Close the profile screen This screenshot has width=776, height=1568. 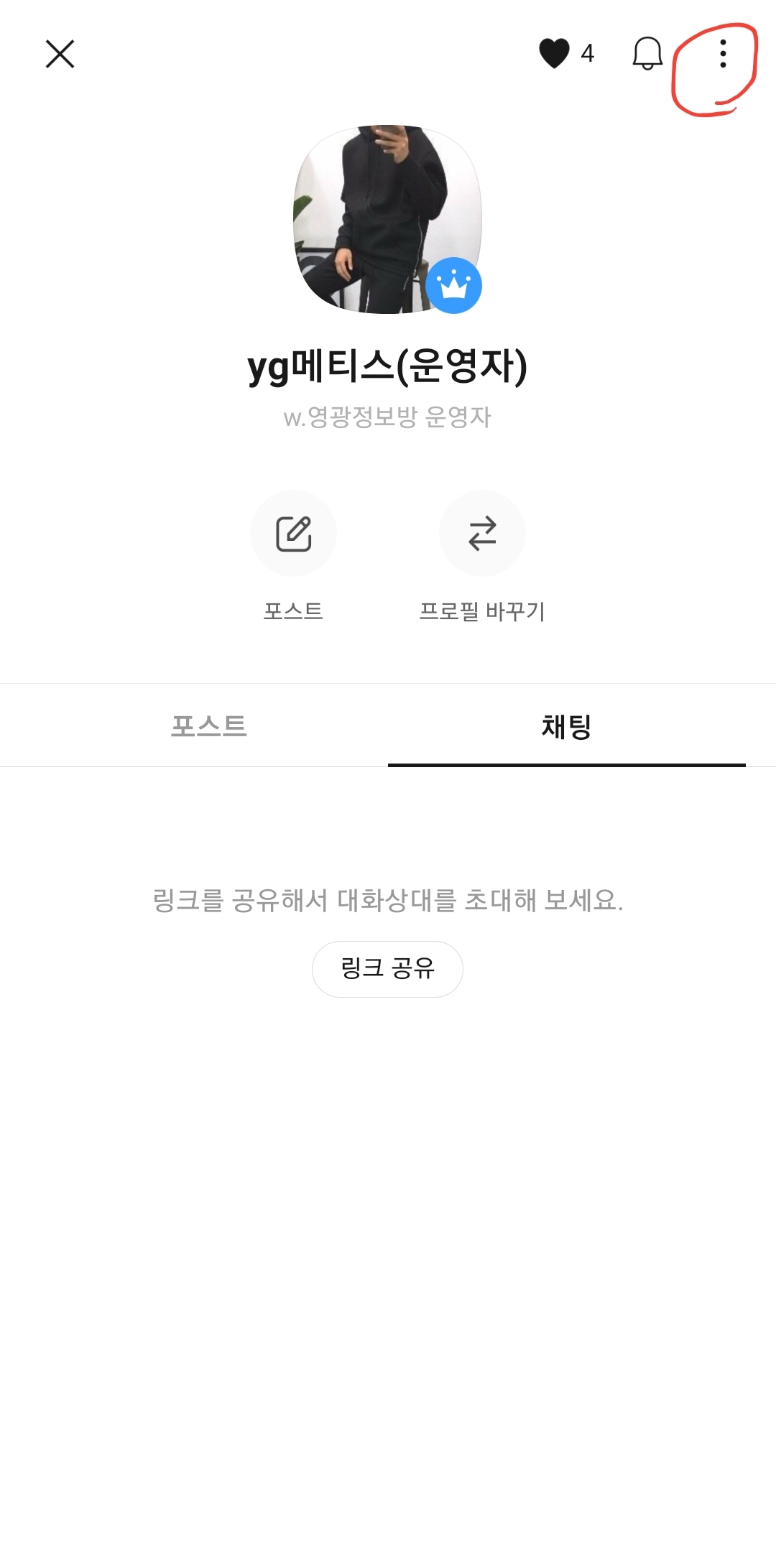60,54
